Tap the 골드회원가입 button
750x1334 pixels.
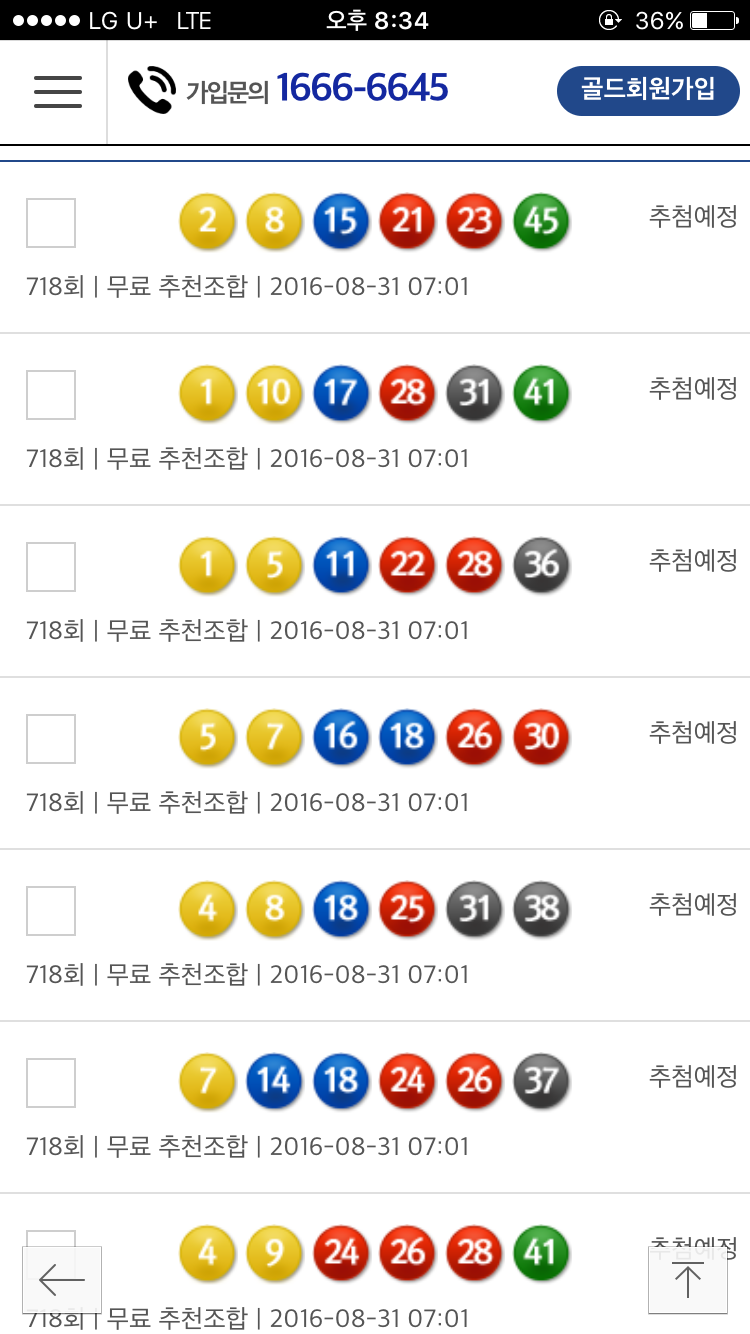(648, 91)
